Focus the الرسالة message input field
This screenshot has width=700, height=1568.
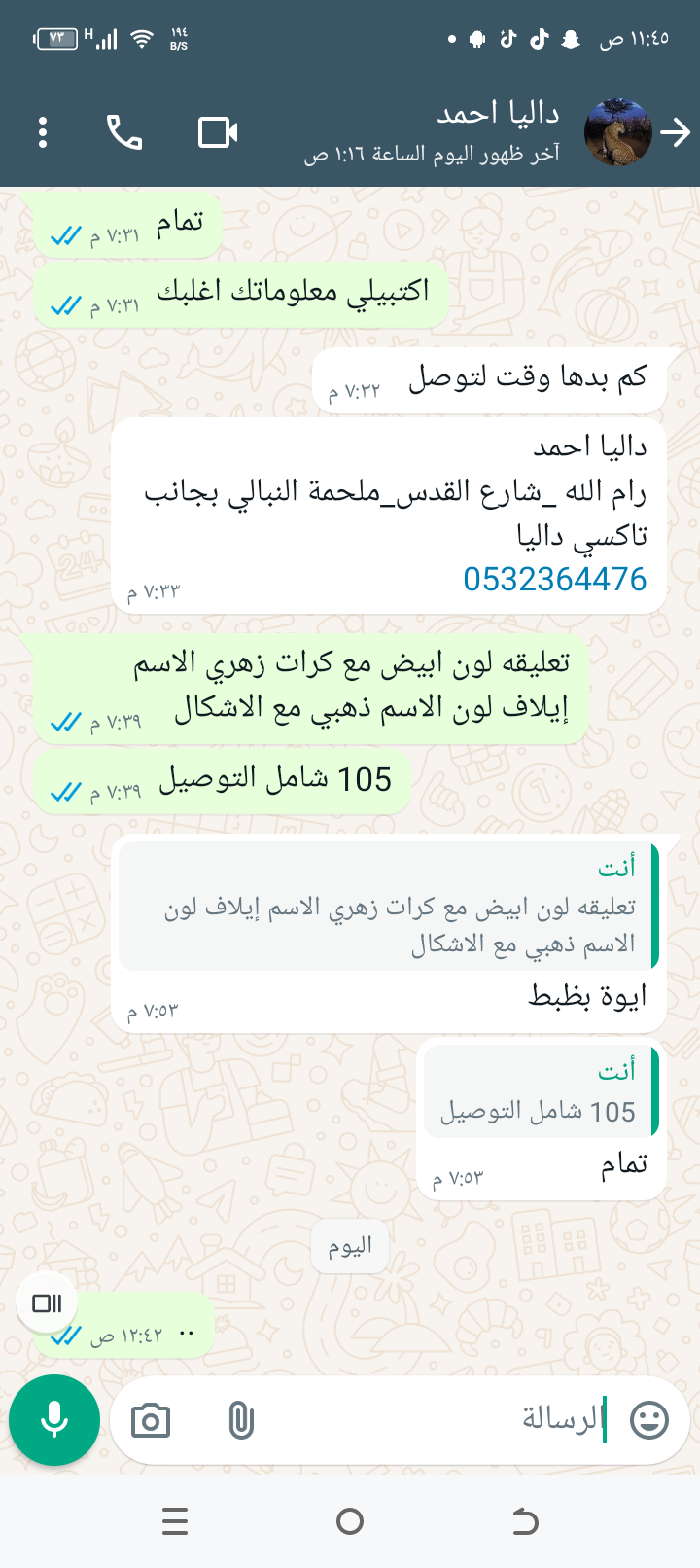point(437,1420)
